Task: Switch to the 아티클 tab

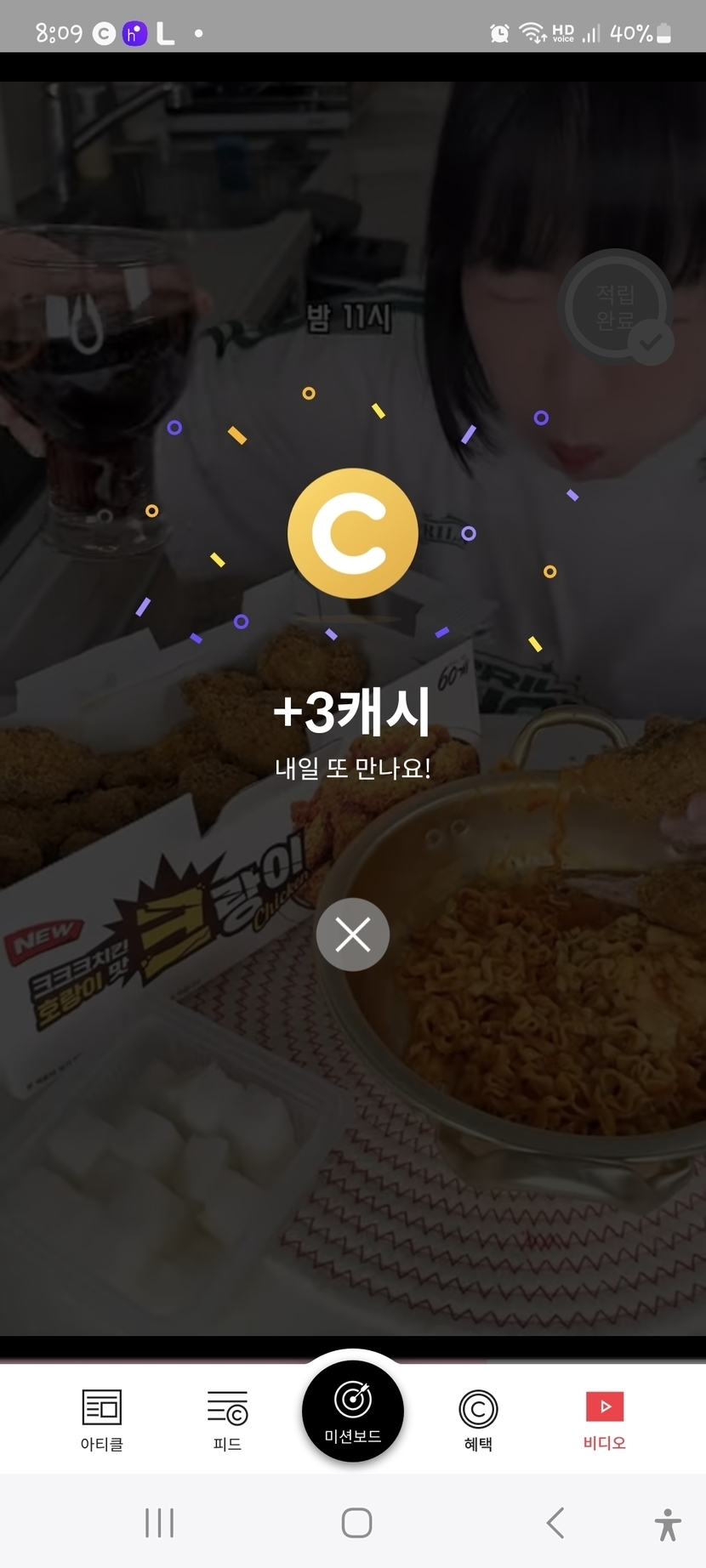Action: [x=102, y=1419]
